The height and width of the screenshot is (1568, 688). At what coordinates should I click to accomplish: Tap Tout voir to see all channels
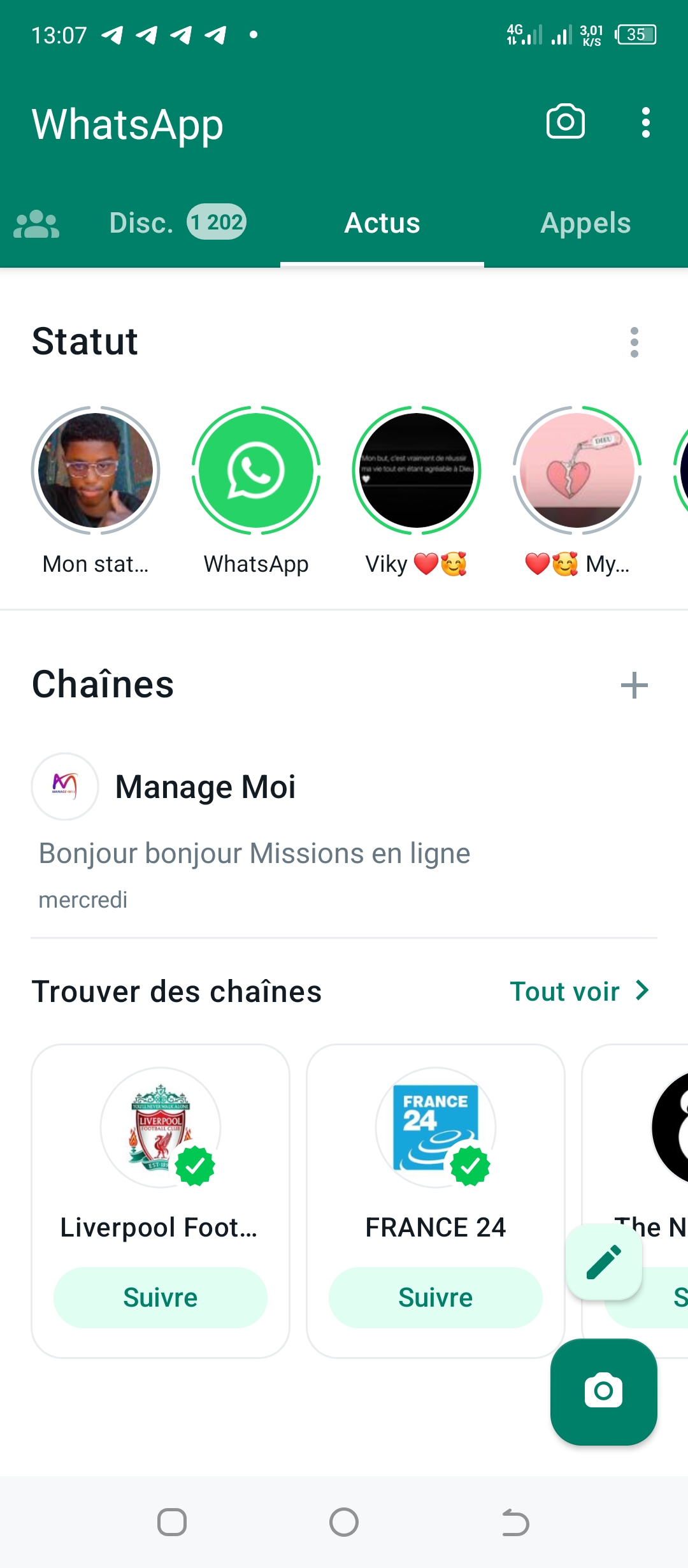[x=578, y=991]
